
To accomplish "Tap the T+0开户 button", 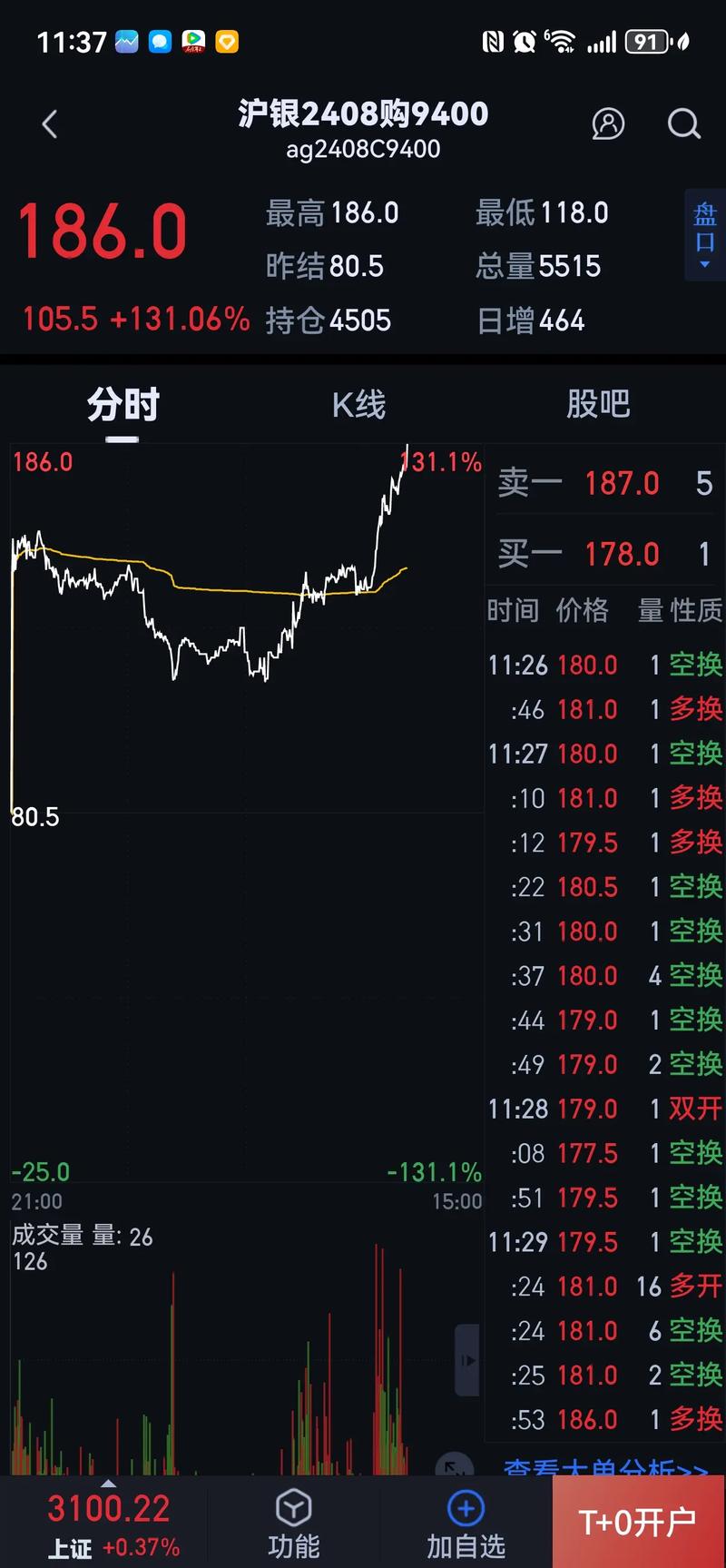I will (638, 1522).
